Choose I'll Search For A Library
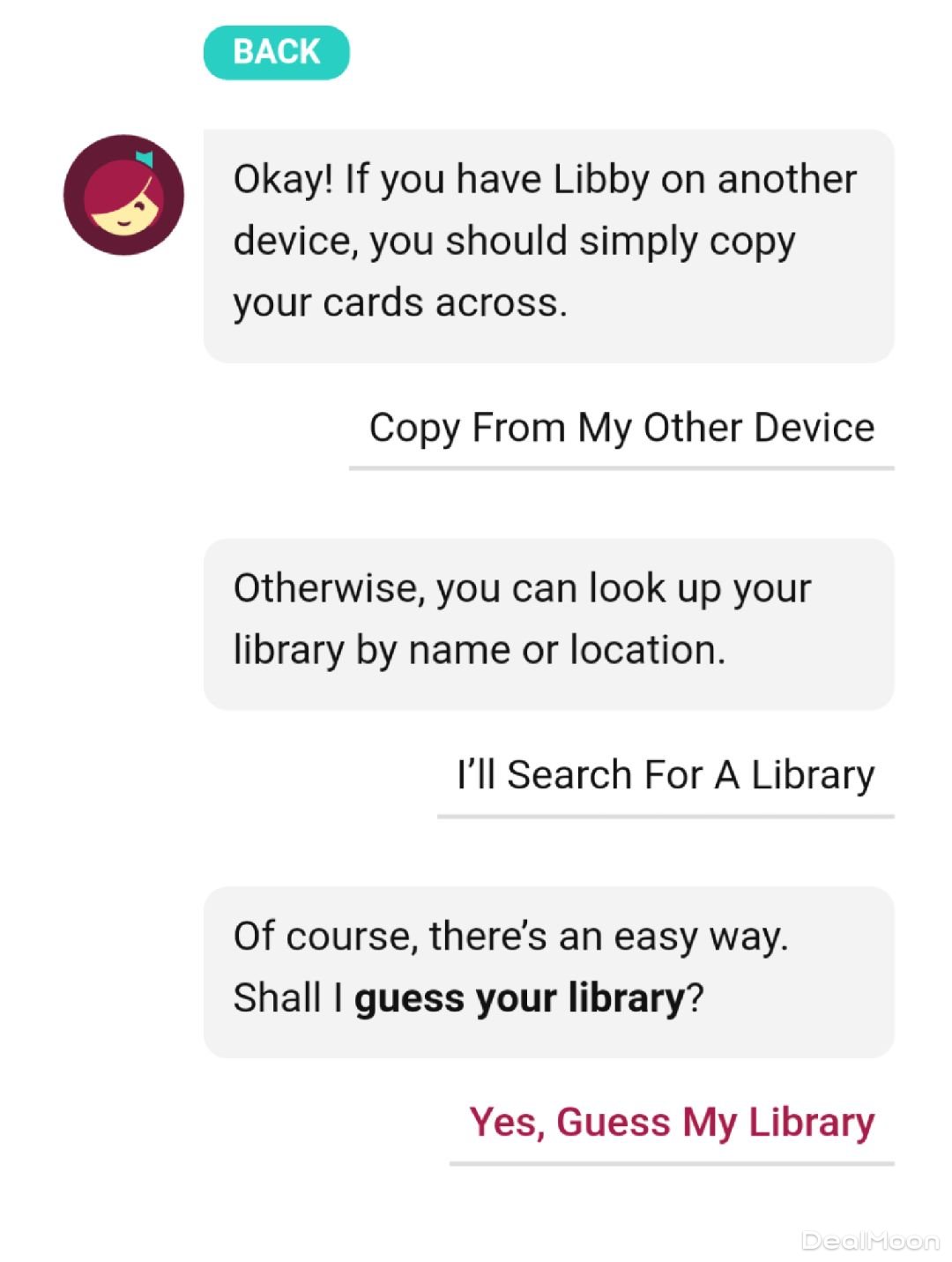 pos(666,776)
